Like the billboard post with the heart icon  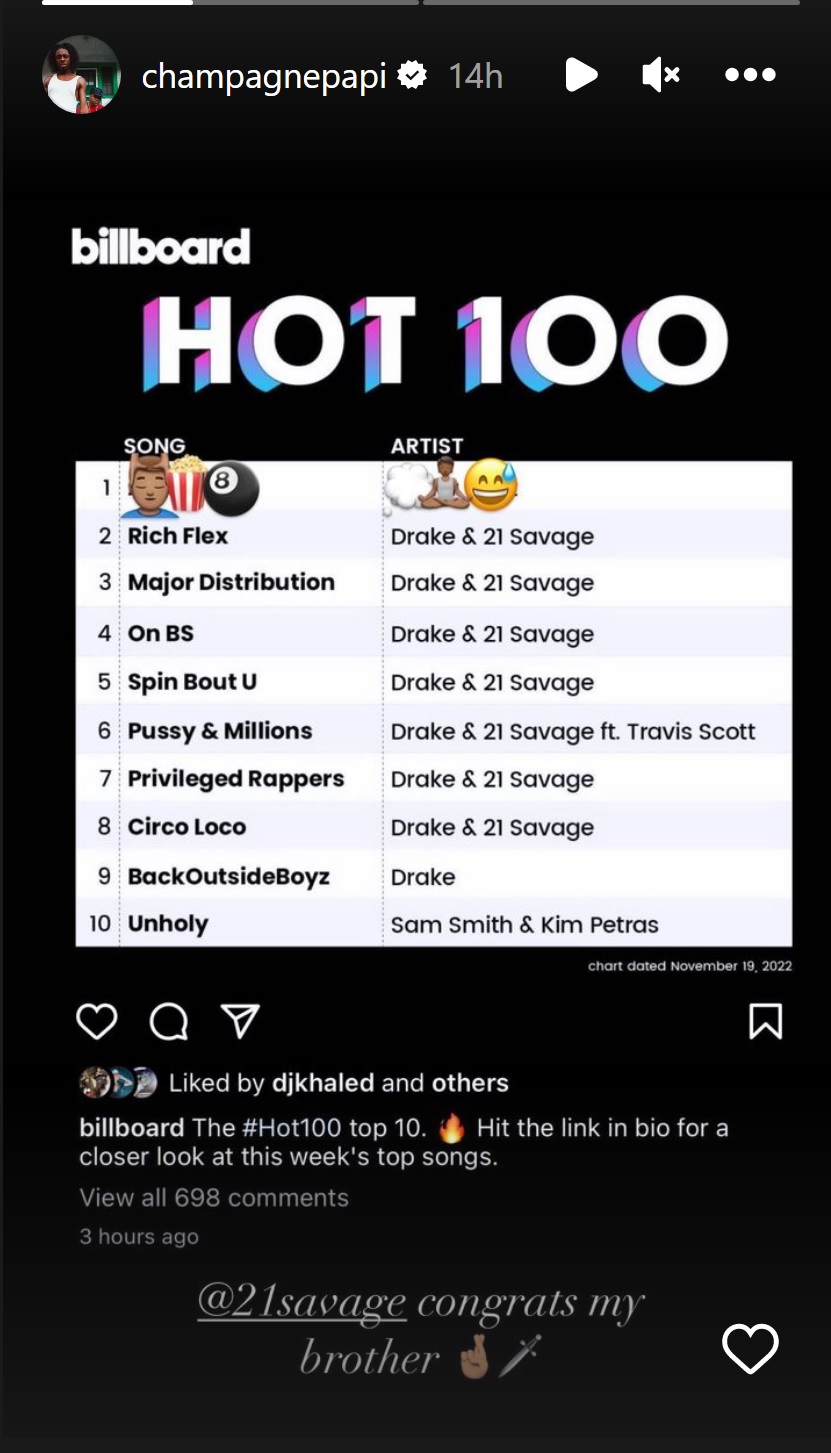click(x=95, y=1021)
